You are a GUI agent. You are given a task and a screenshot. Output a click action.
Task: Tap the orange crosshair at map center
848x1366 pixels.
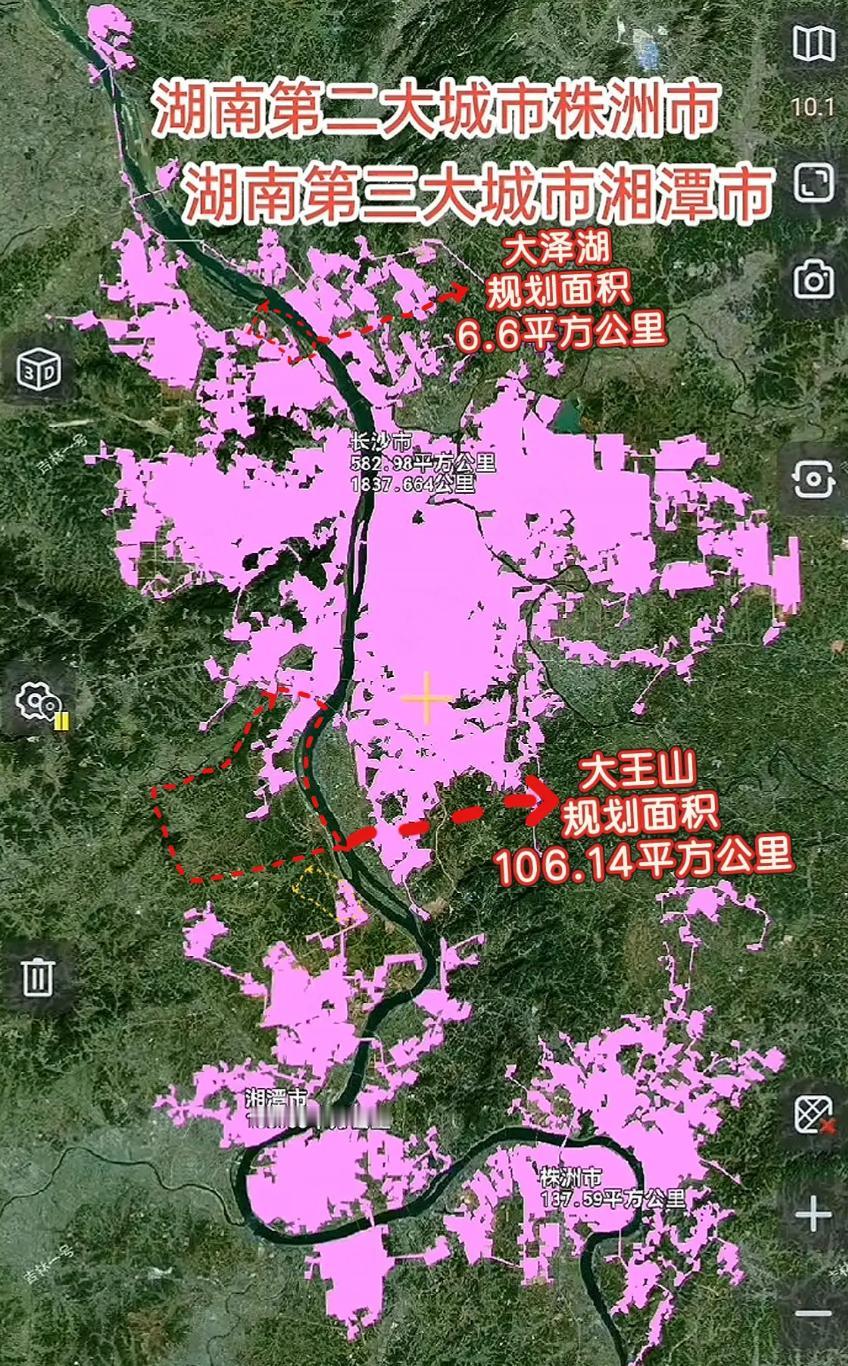coord(426,697)
